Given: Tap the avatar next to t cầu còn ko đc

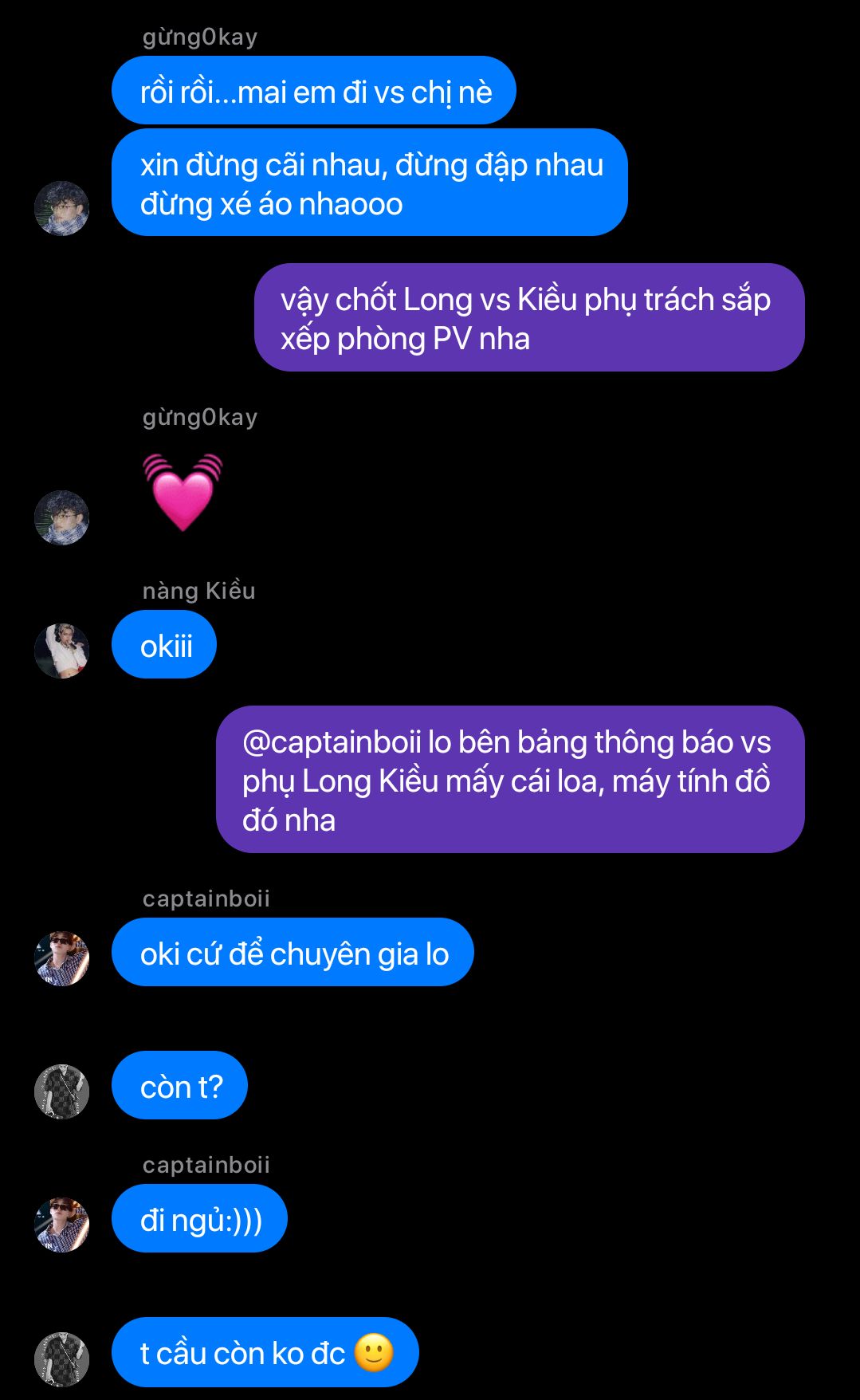Looking at the screenshot, I should (61, 1359).
